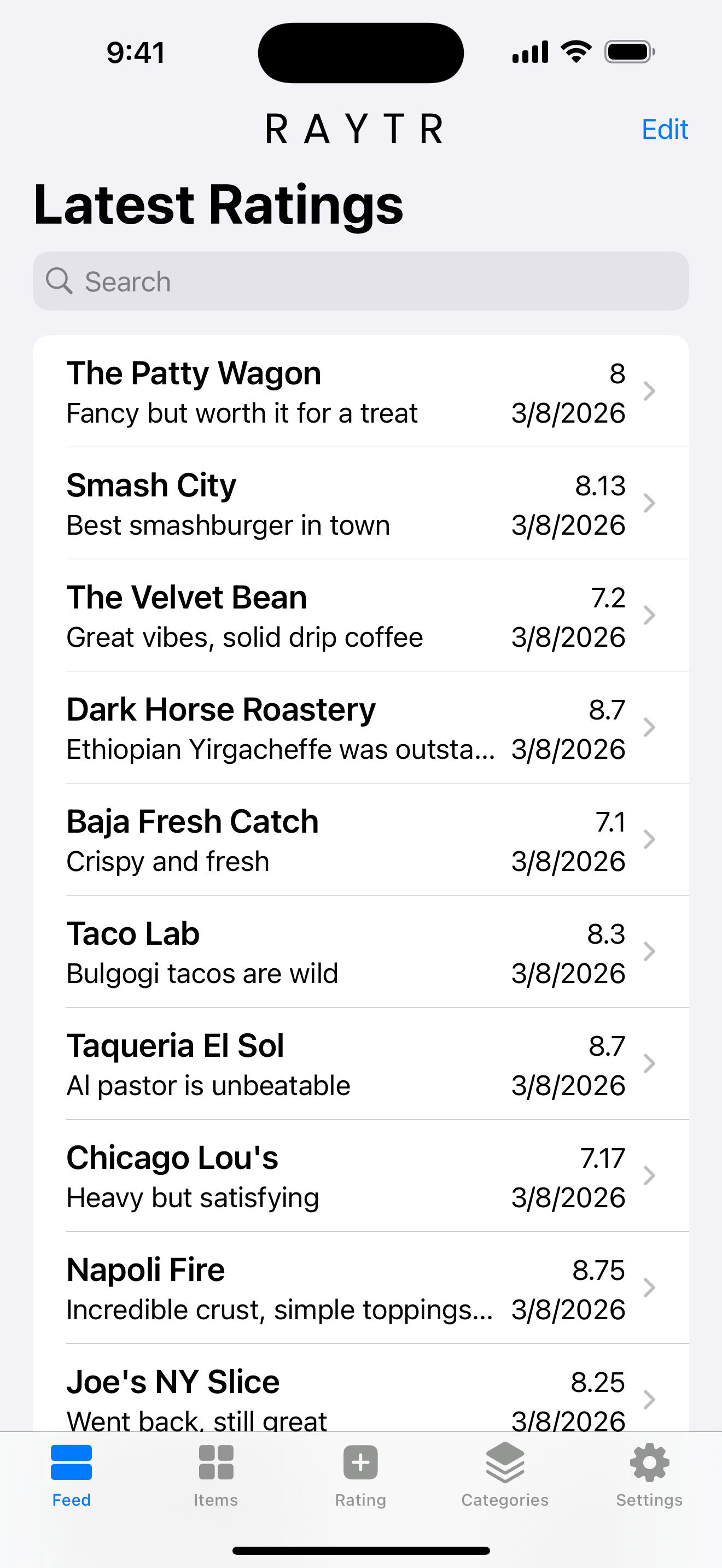Select the Chicago Lou's entry

[x=360, y=1175]
